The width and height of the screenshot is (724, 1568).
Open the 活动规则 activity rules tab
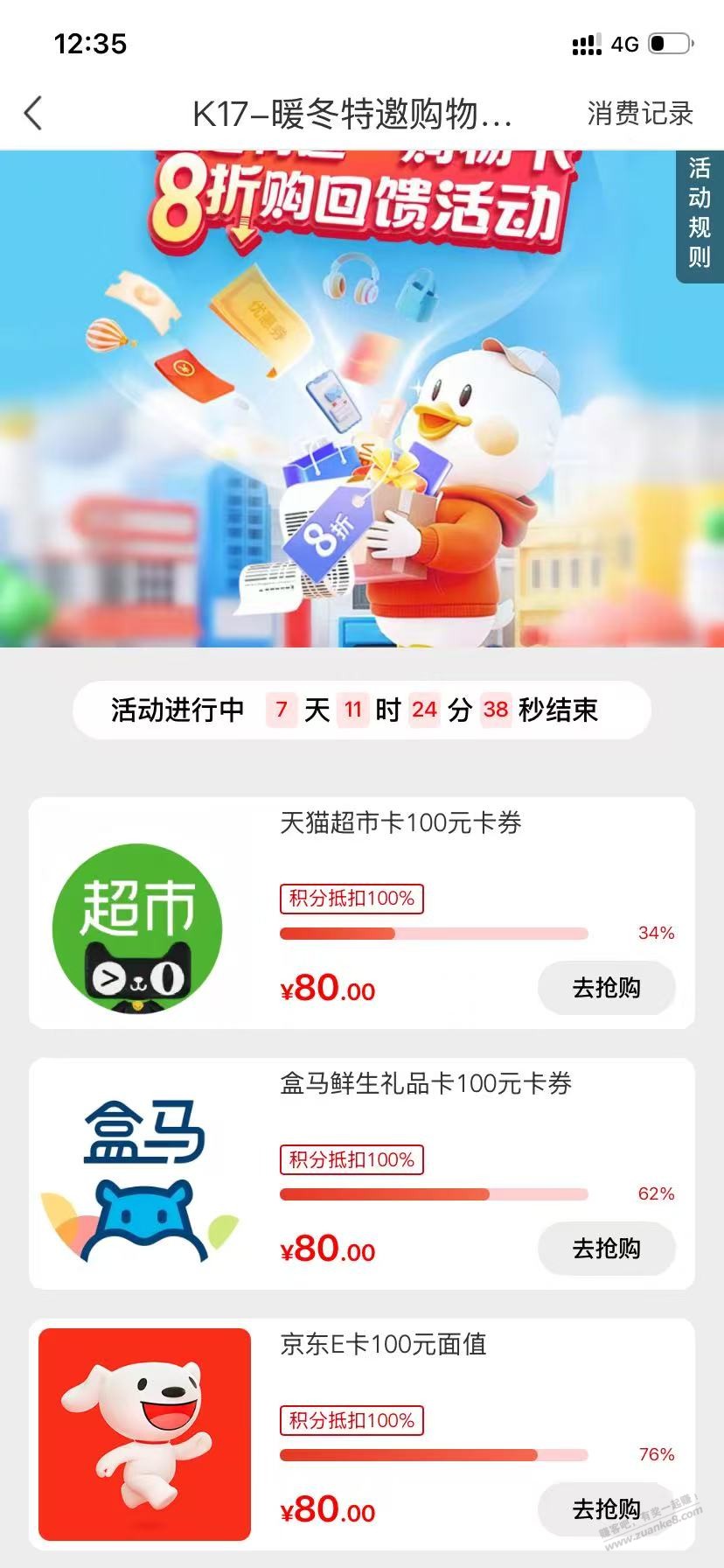pos(699,213)
